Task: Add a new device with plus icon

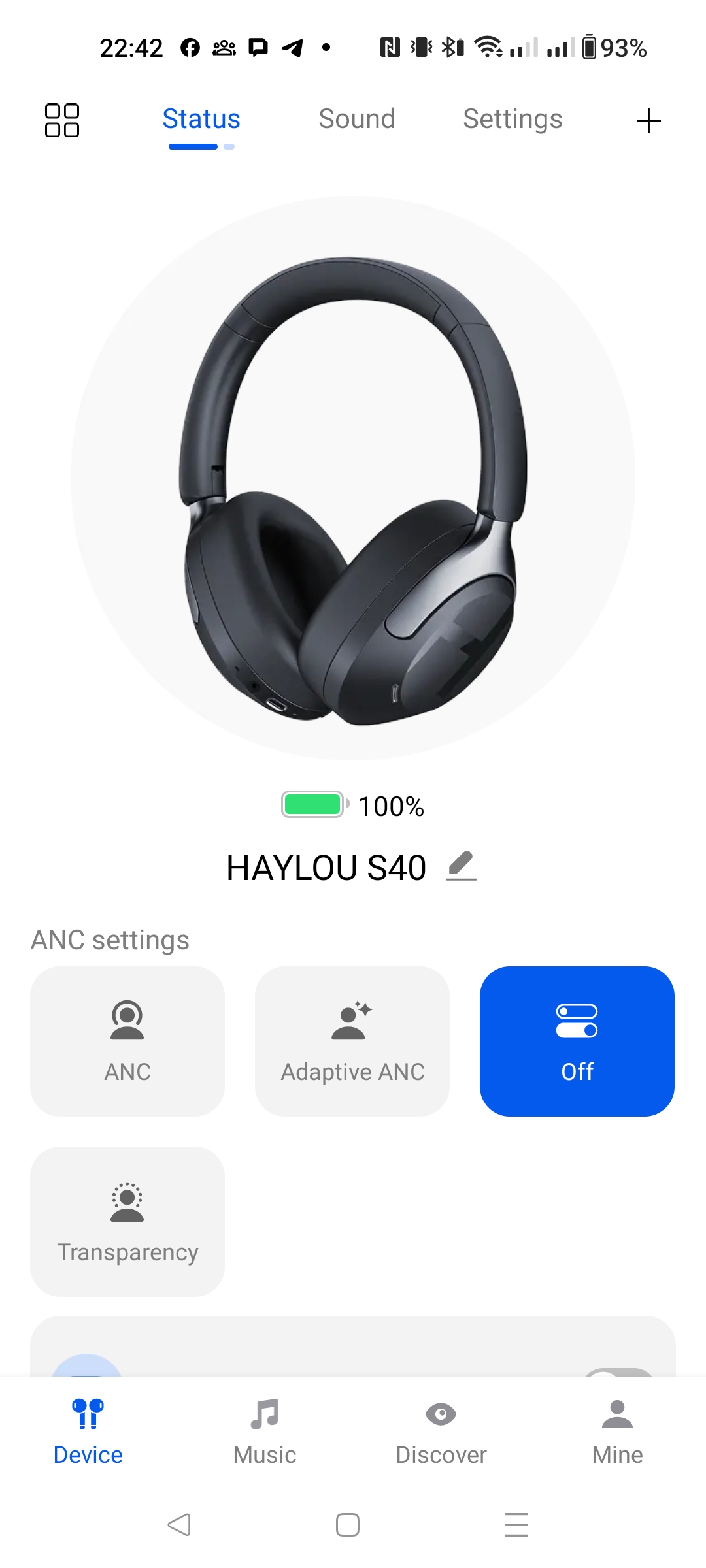Action: (648, 121)
